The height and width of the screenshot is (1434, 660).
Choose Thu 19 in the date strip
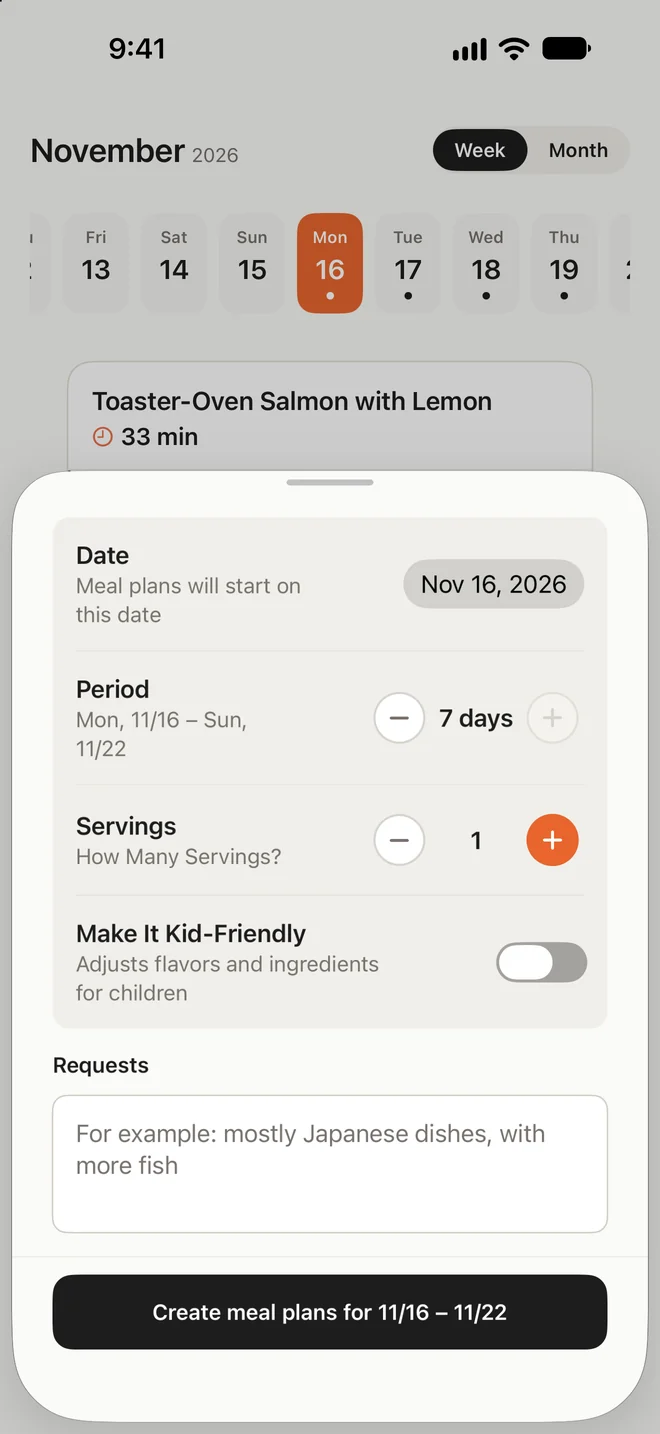(564, 263)
